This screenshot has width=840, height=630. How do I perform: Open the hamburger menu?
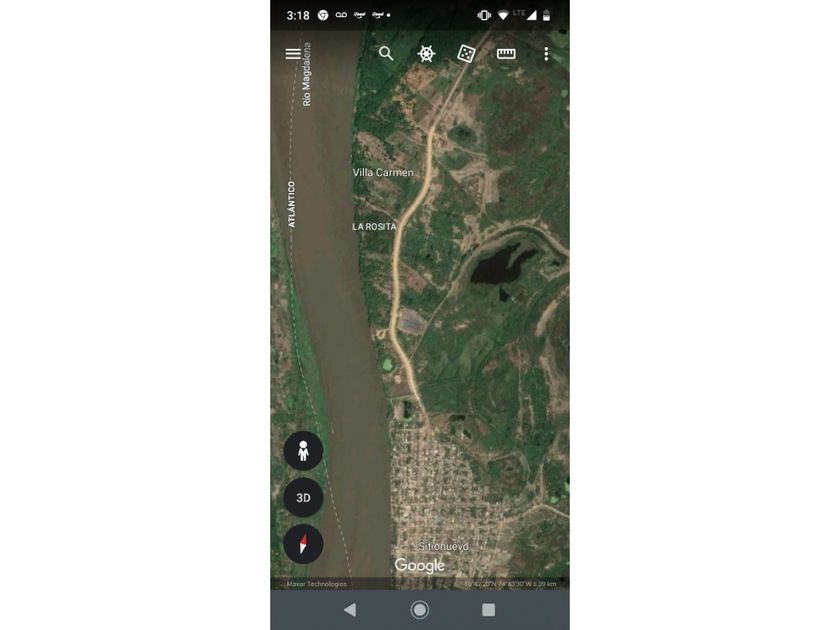[x=293, y=54]
